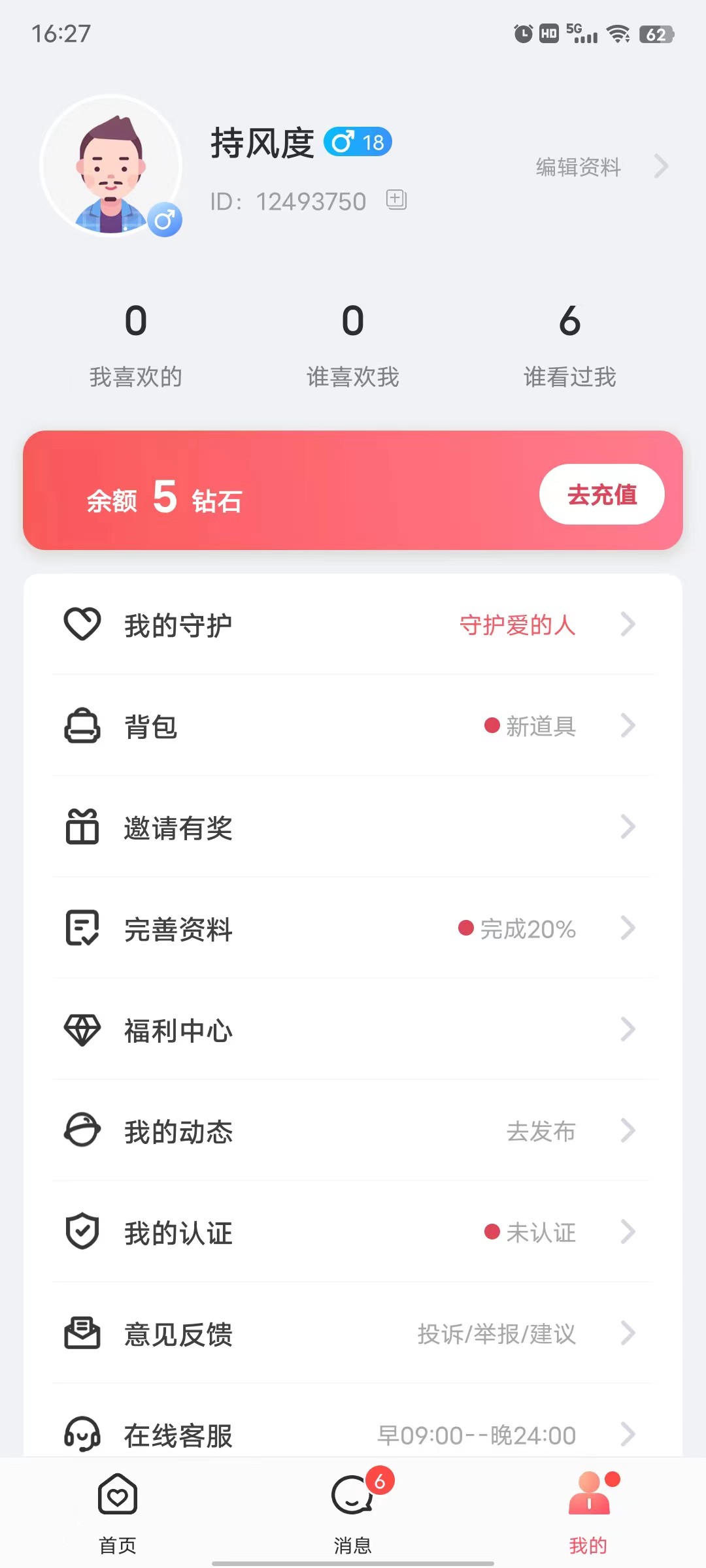The width and height of the screenshot is (706, 1568).
Task: Open 我的认证 verification
Action: tap(353, 1233)
